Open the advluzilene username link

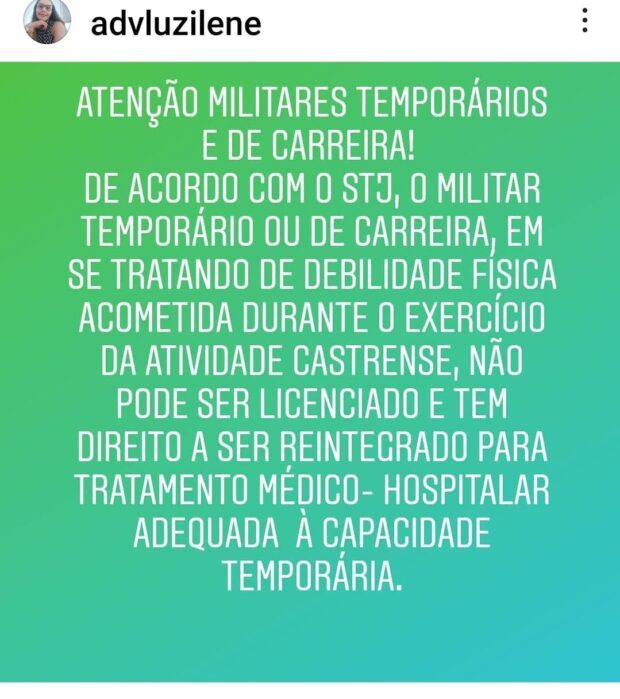pyautogui.click(x=175, y=23)
